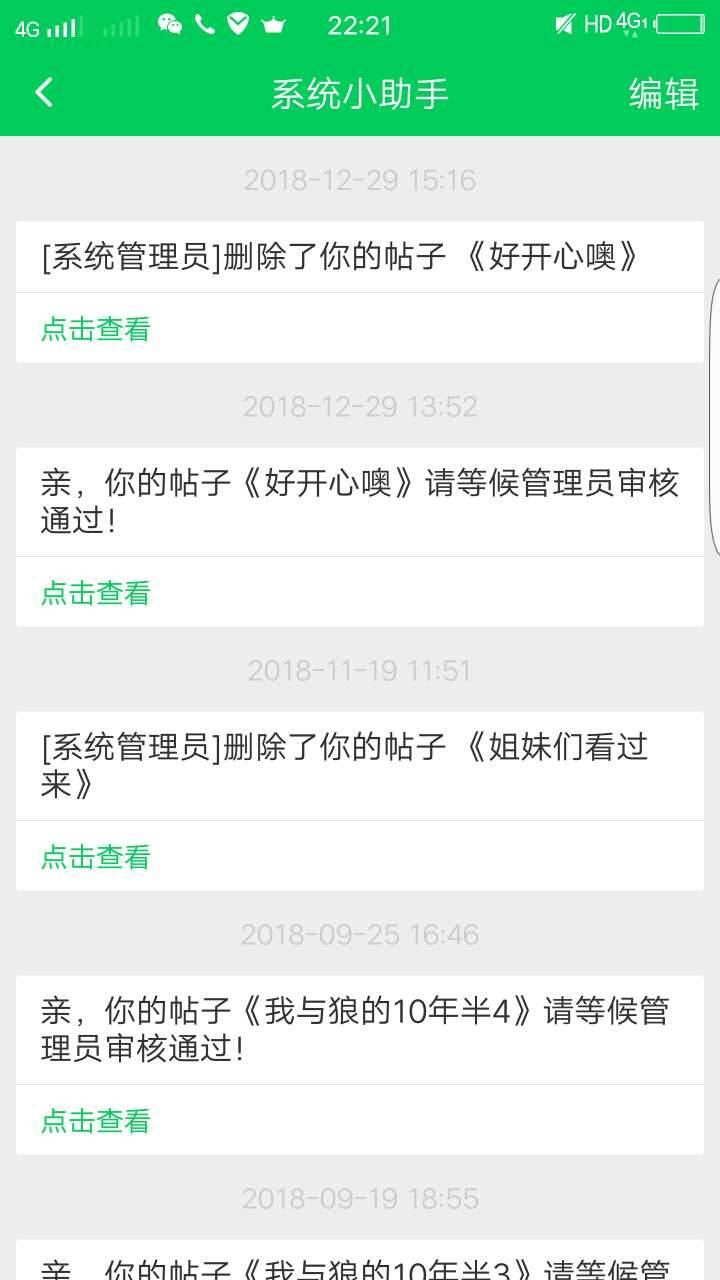Tap the 4G signal indicator on the left
720x1280 pixels.
[45, 25]
